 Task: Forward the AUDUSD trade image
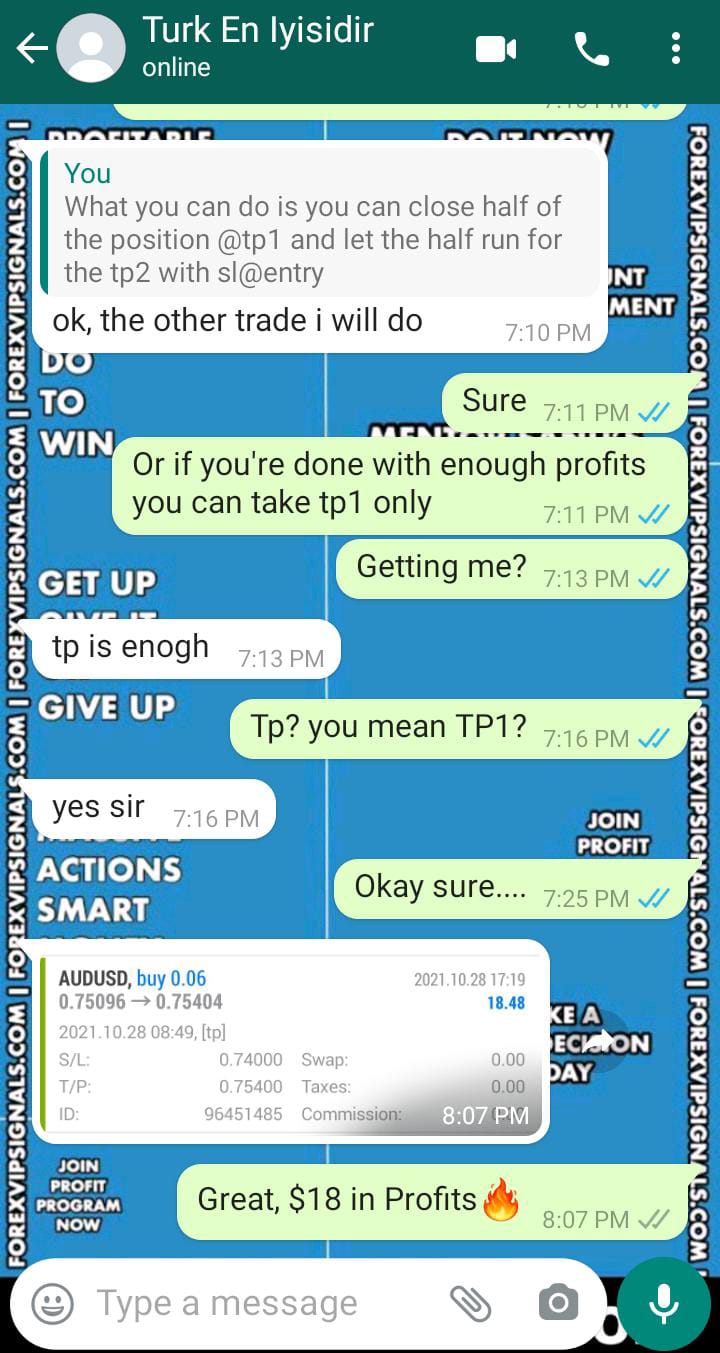(600, 1041)
